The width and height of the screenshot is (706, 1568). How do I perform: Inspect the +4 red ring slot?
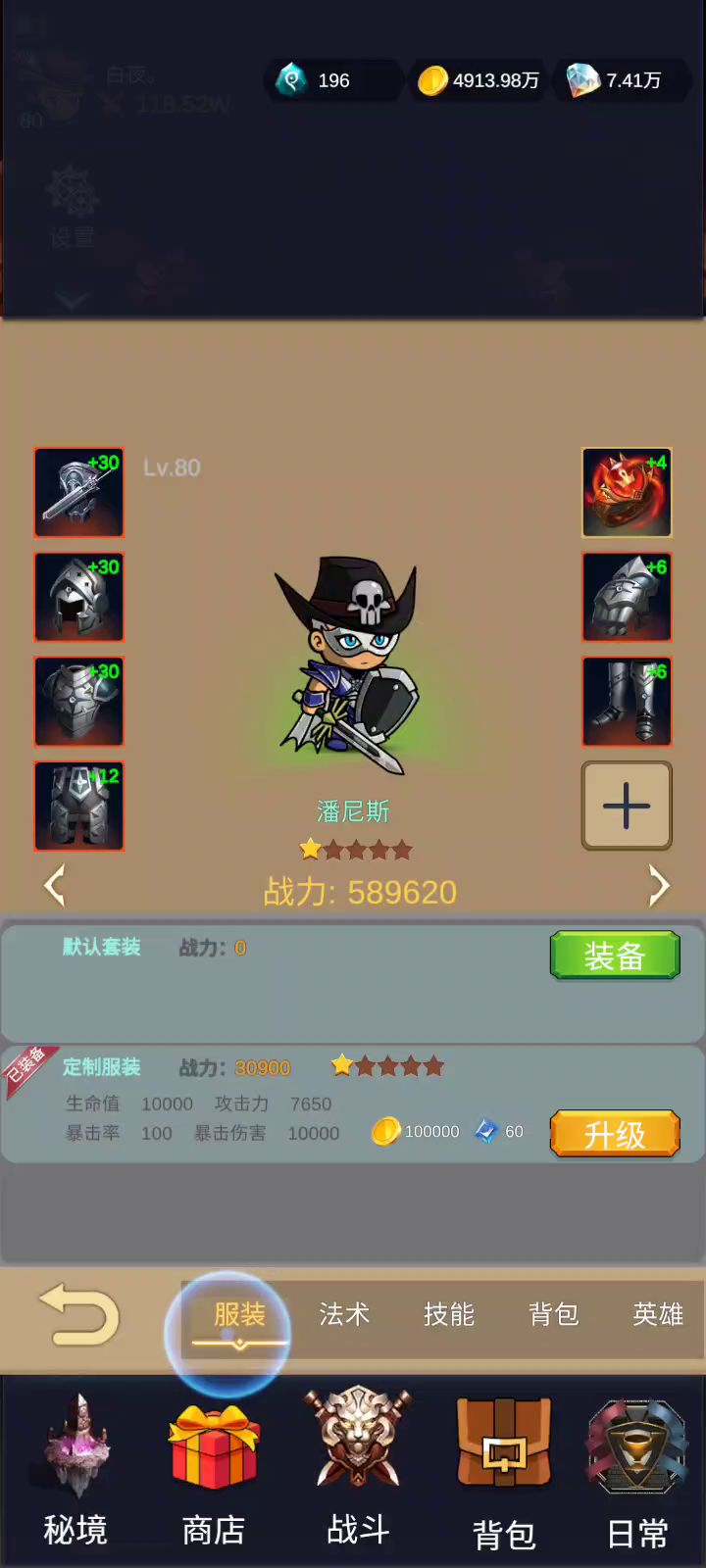(627, 492)
